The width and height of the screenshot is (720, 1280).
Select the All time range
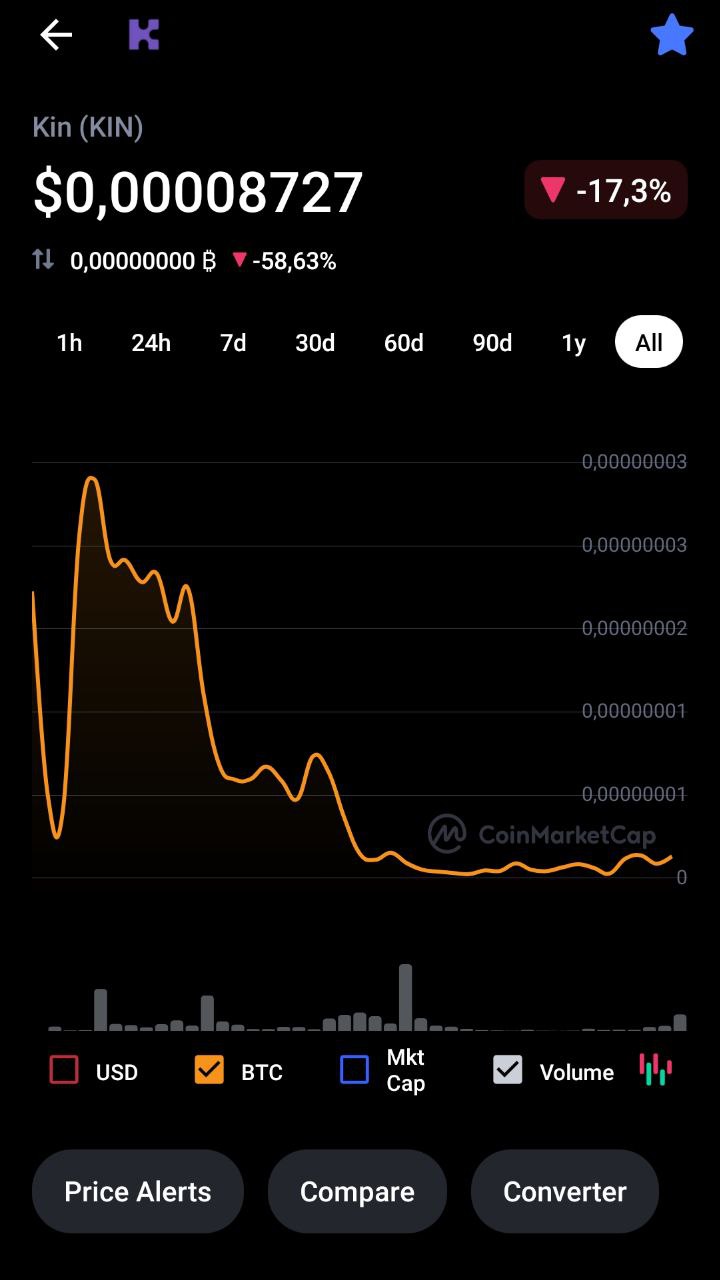(649, 342)
